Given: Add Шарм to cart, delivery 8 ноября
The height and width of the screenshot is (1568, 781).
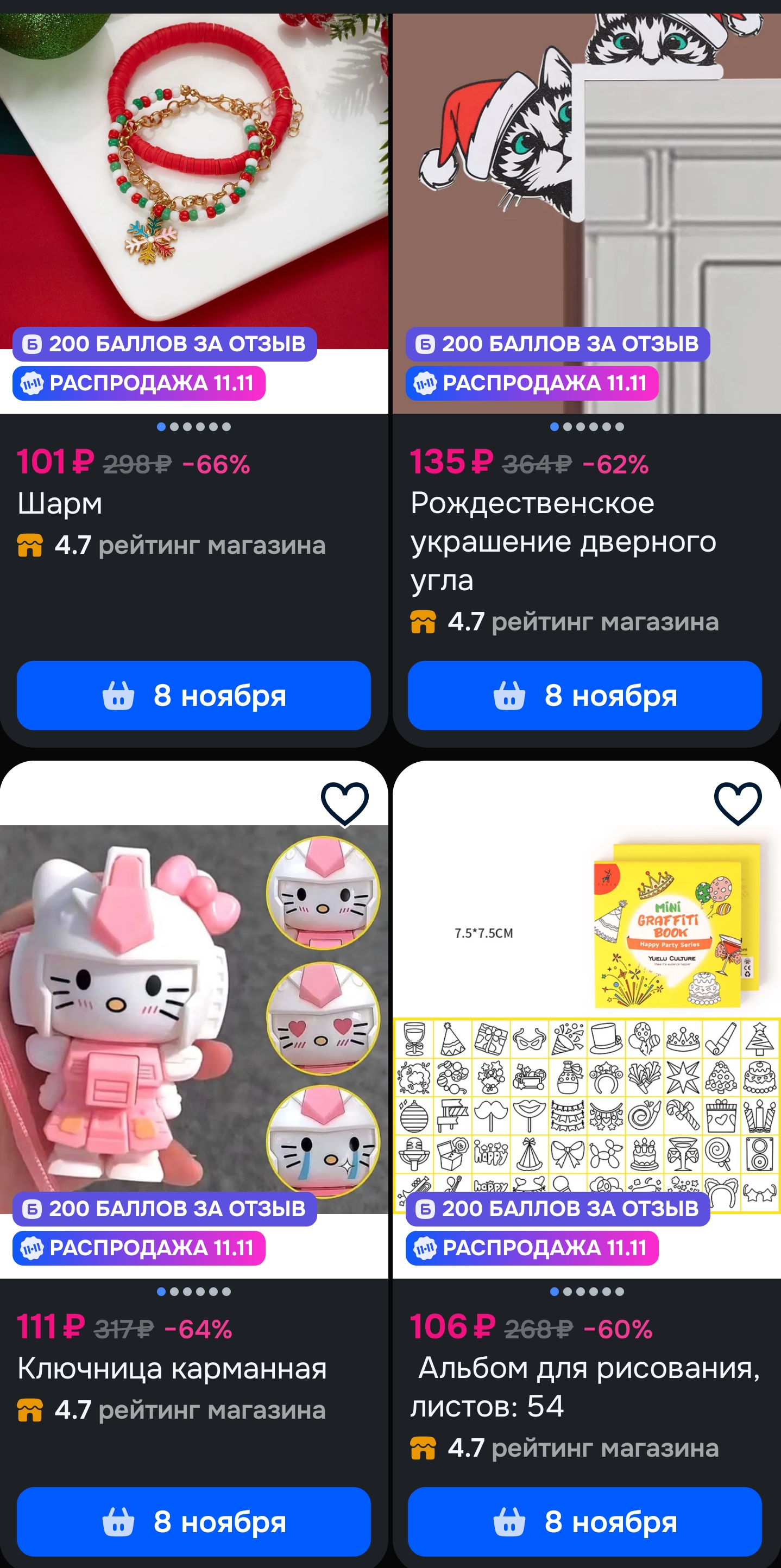Looking at the screenshot, I should pyautogui.click(x=193, y=695).
